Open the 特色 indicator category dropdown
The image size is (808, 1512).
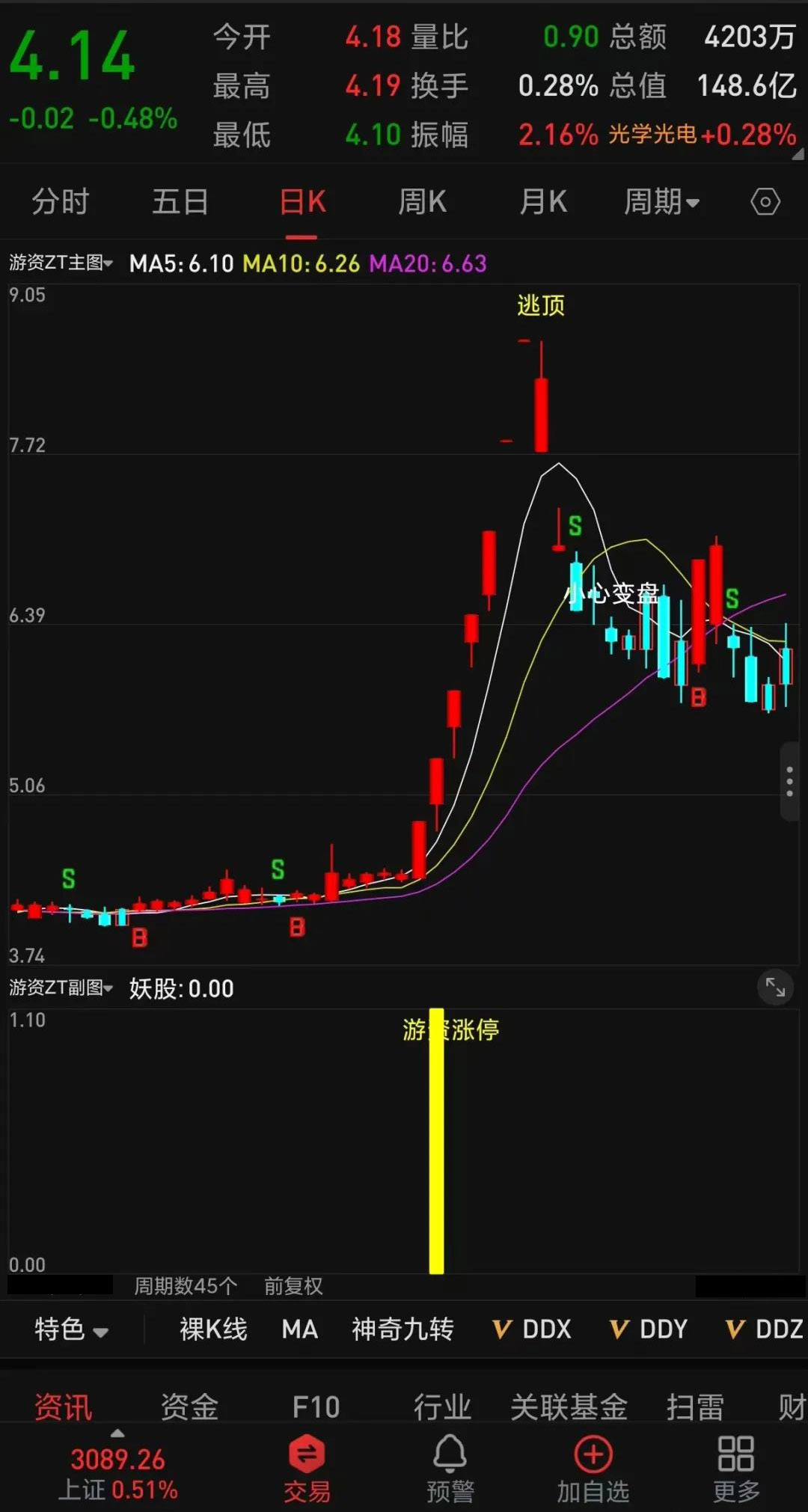pyautogui.click(x=71, y=1329)
